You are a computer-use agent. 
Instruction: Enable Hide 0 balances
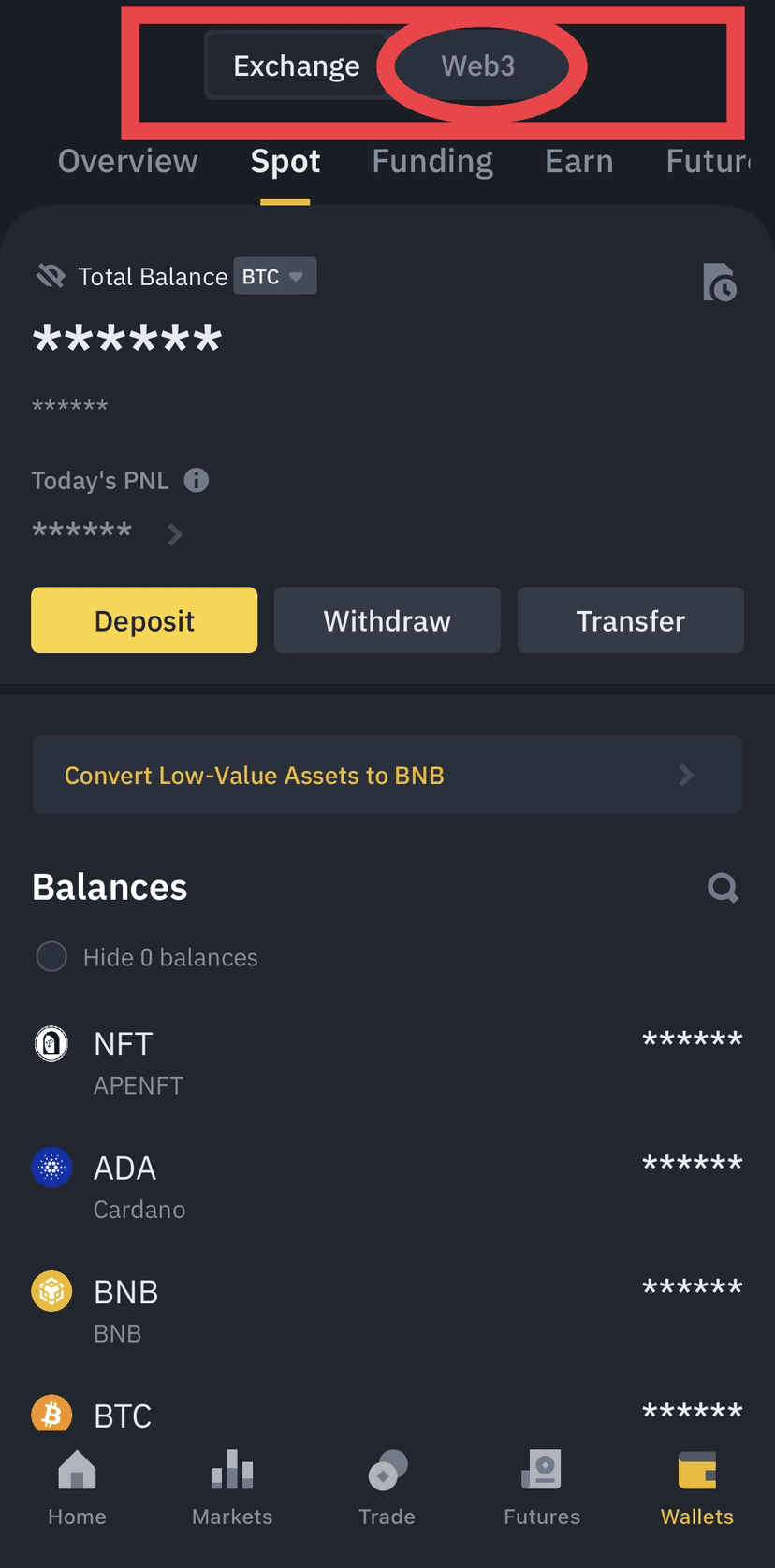click(51, 956)
